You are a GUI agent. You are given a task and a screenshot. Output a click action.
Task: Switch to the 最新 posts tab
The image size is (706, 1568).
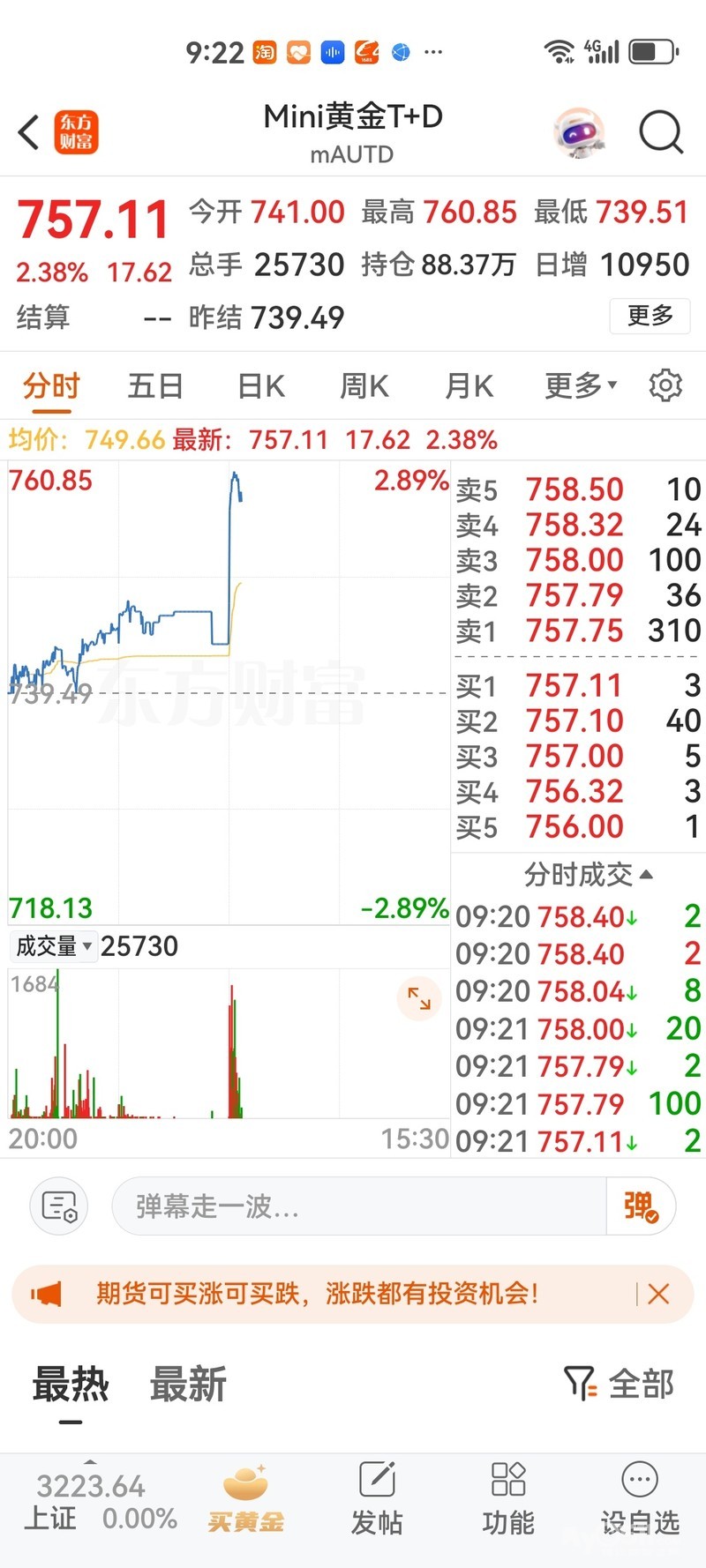(188, 1384)
